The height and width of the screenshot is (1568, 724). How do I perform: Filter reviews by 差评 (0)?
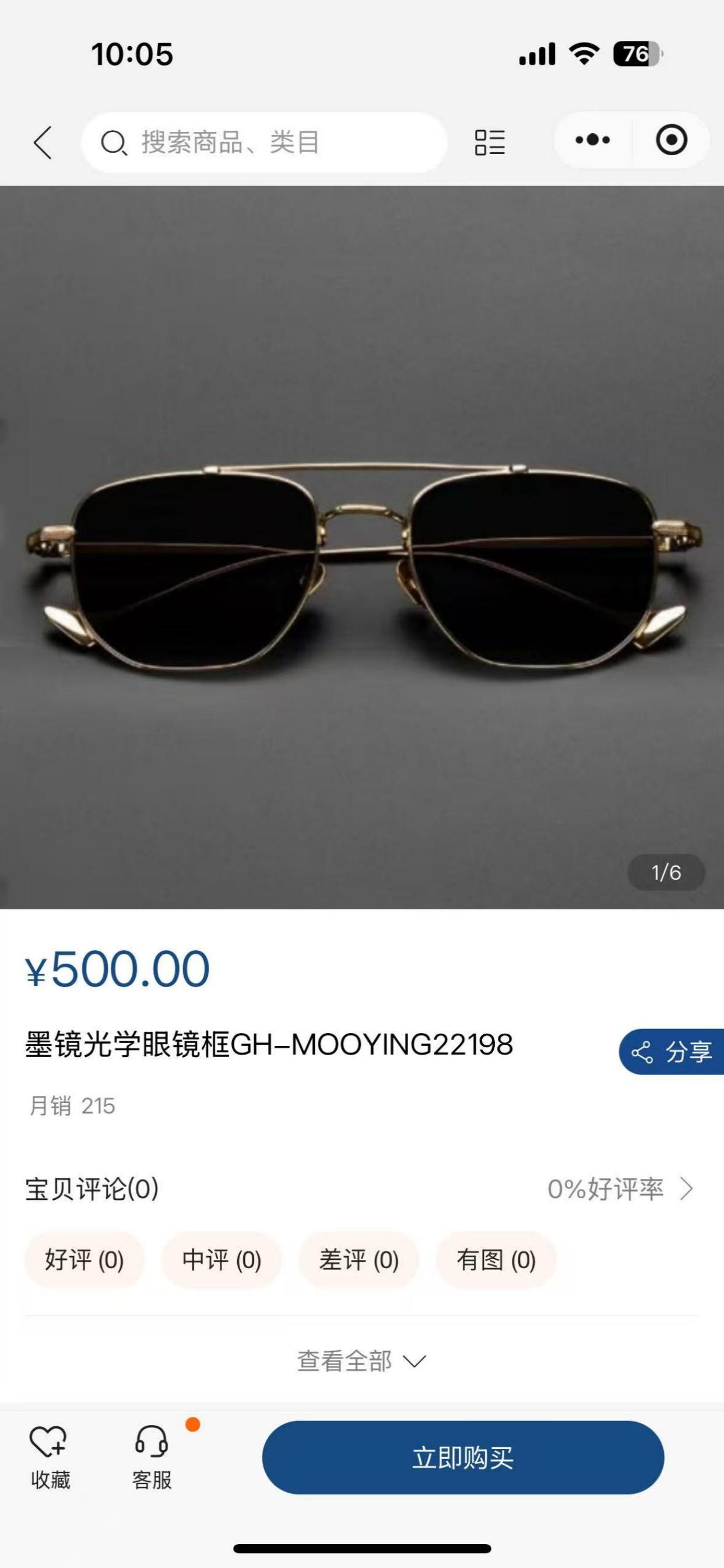[359, 1260]
